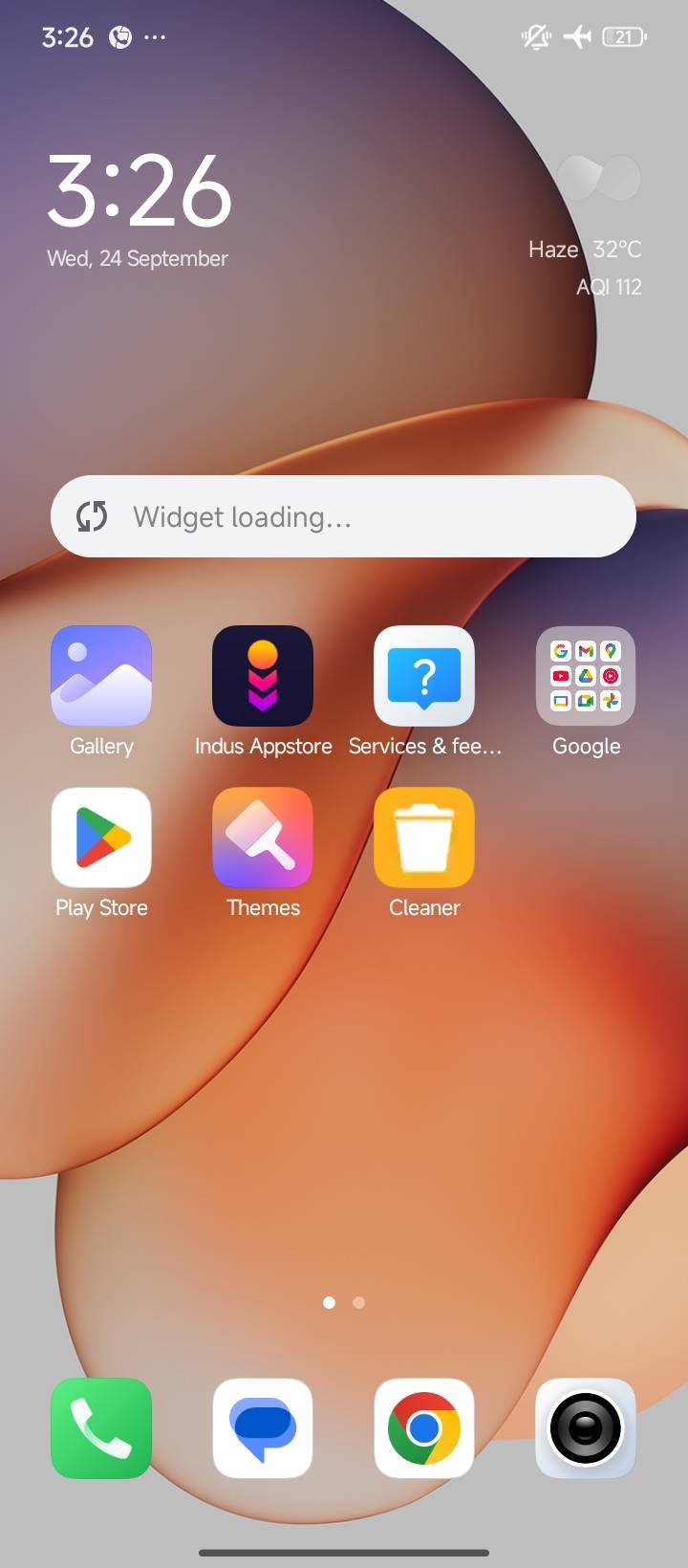Viewport: 688px width, 1568px height.
Task: Open the Messages app in the dock
Action: [263, 1428]
